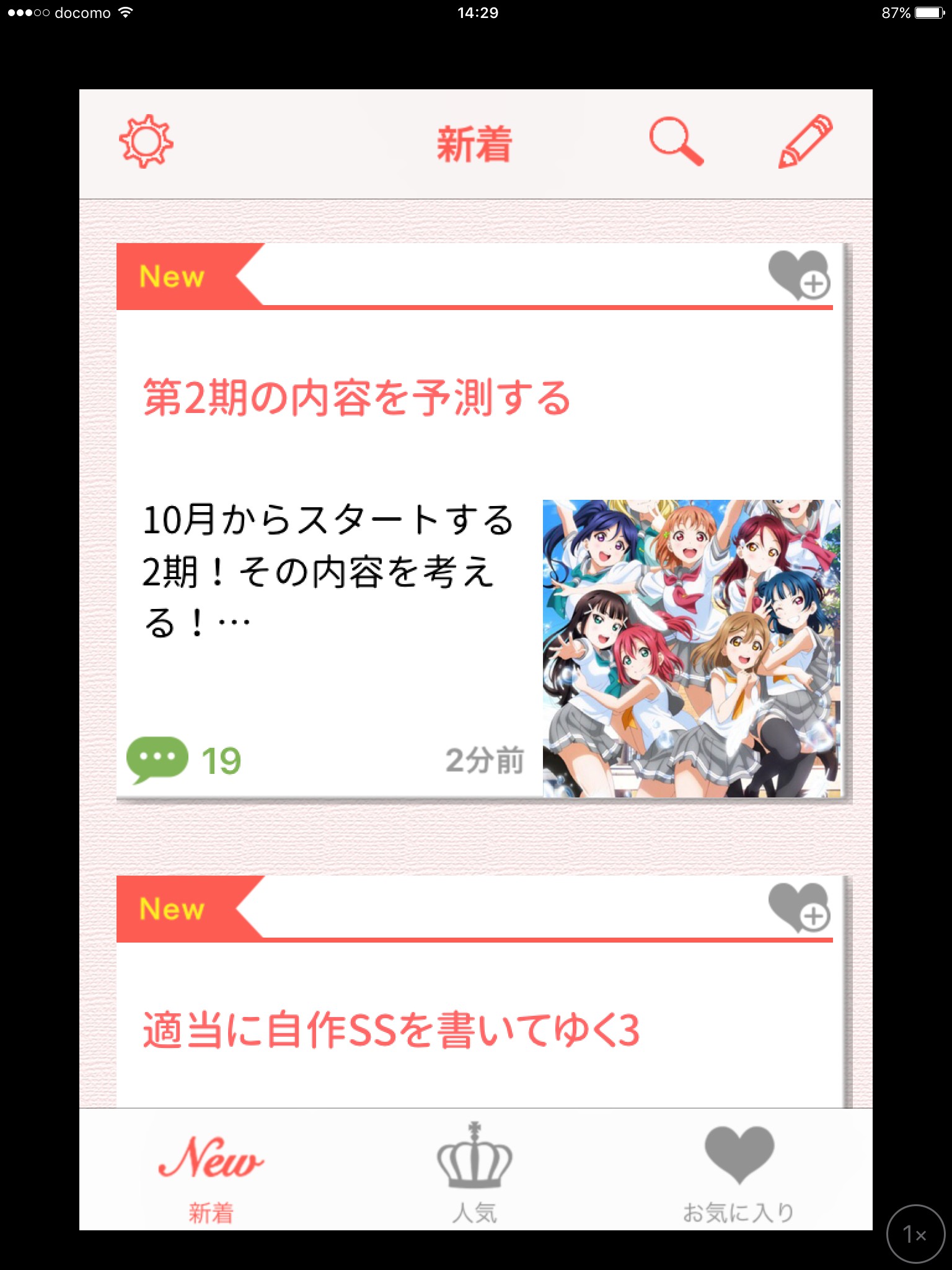Open the settings gear
This screenshot has width=952, height=1270.
146,141
